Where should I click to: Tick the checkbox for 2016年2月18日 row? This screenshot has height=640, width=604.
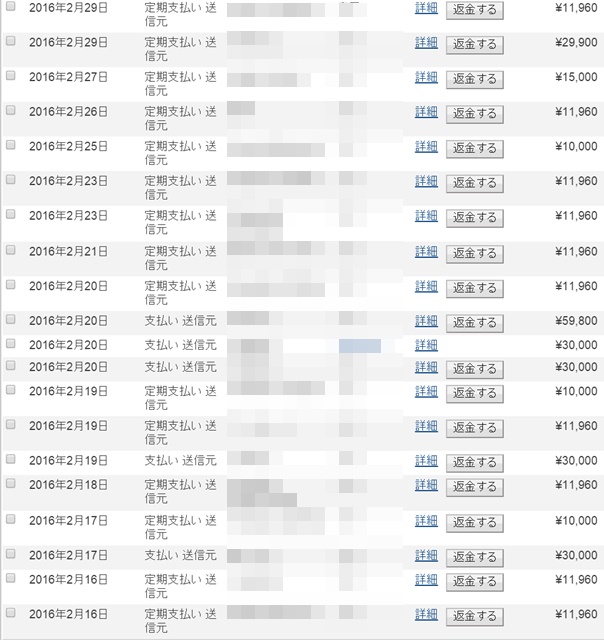[11, 484]
